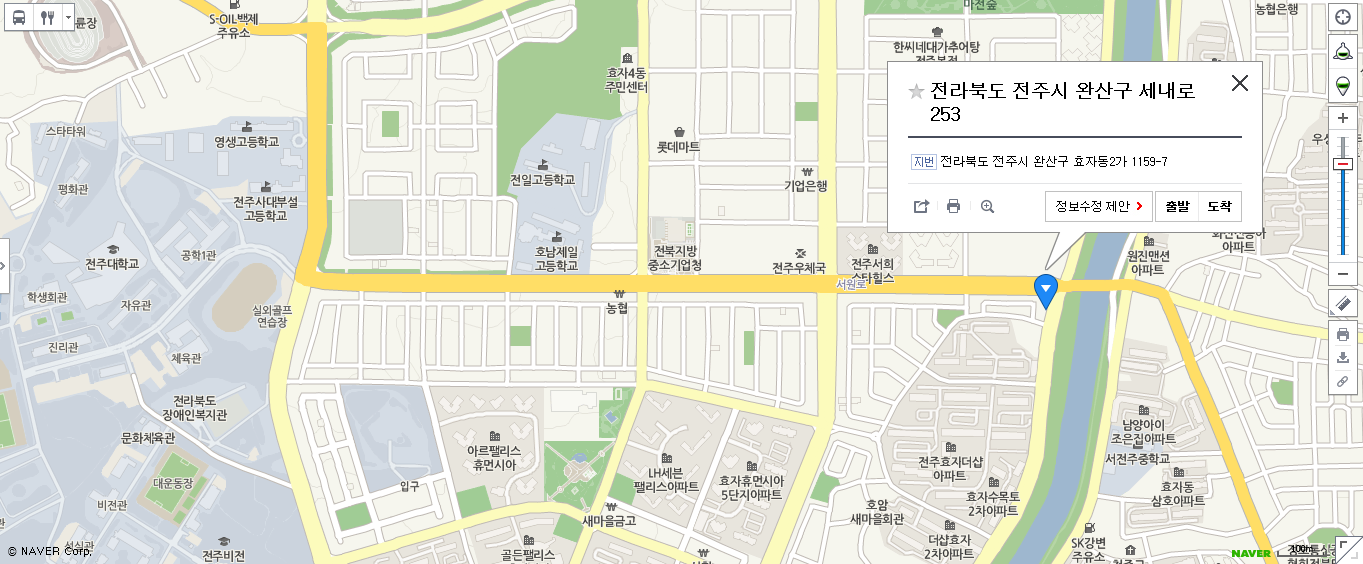Show bus stops with the bus icon
1363x564 pixels.
(20, 17)
